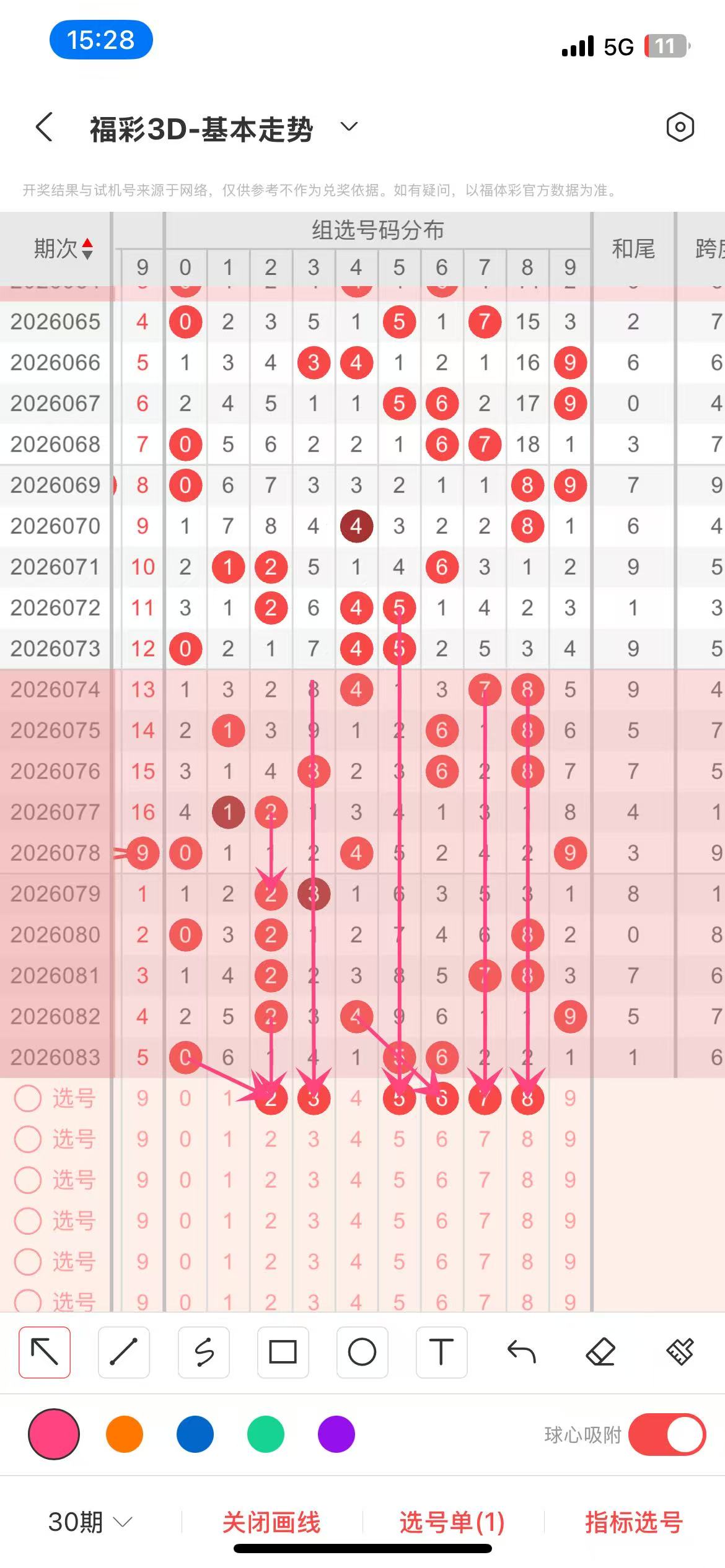Open 选号单(1) selection list
725x1568 pixels.
(452, 1522)
